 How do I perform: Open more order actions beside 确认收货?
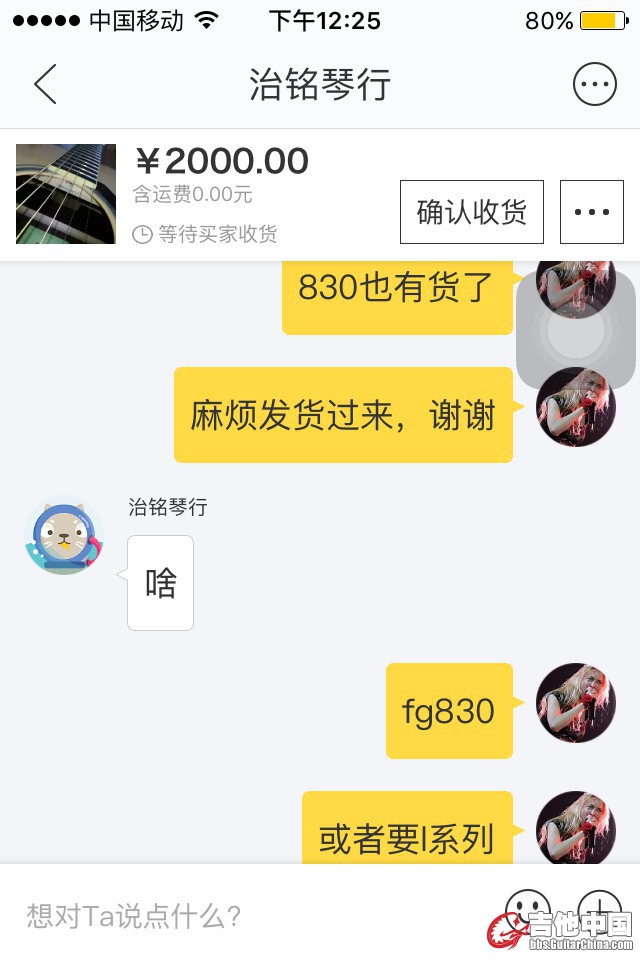tap(592, 212)
